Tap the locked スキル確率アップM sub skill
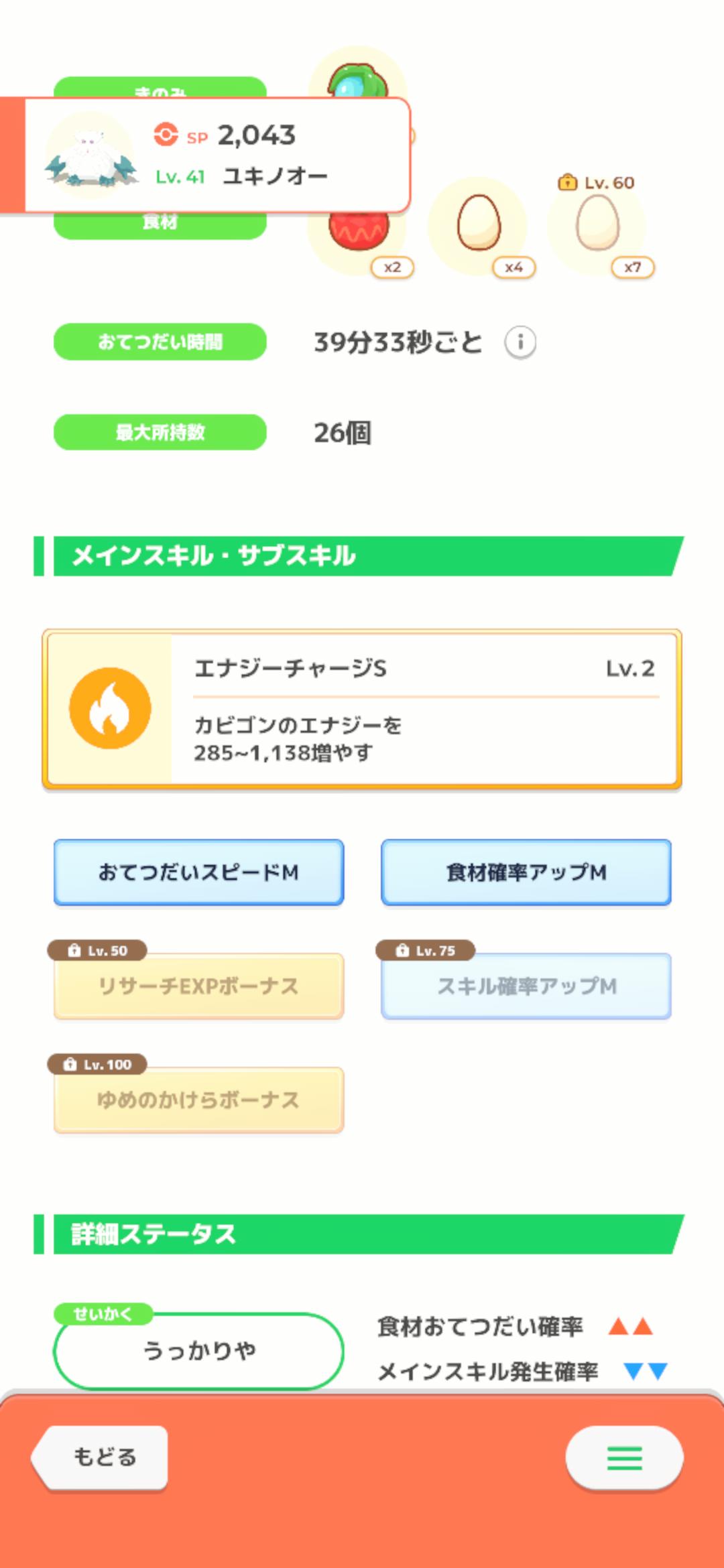724x1568 pixels. click(526, 986)
